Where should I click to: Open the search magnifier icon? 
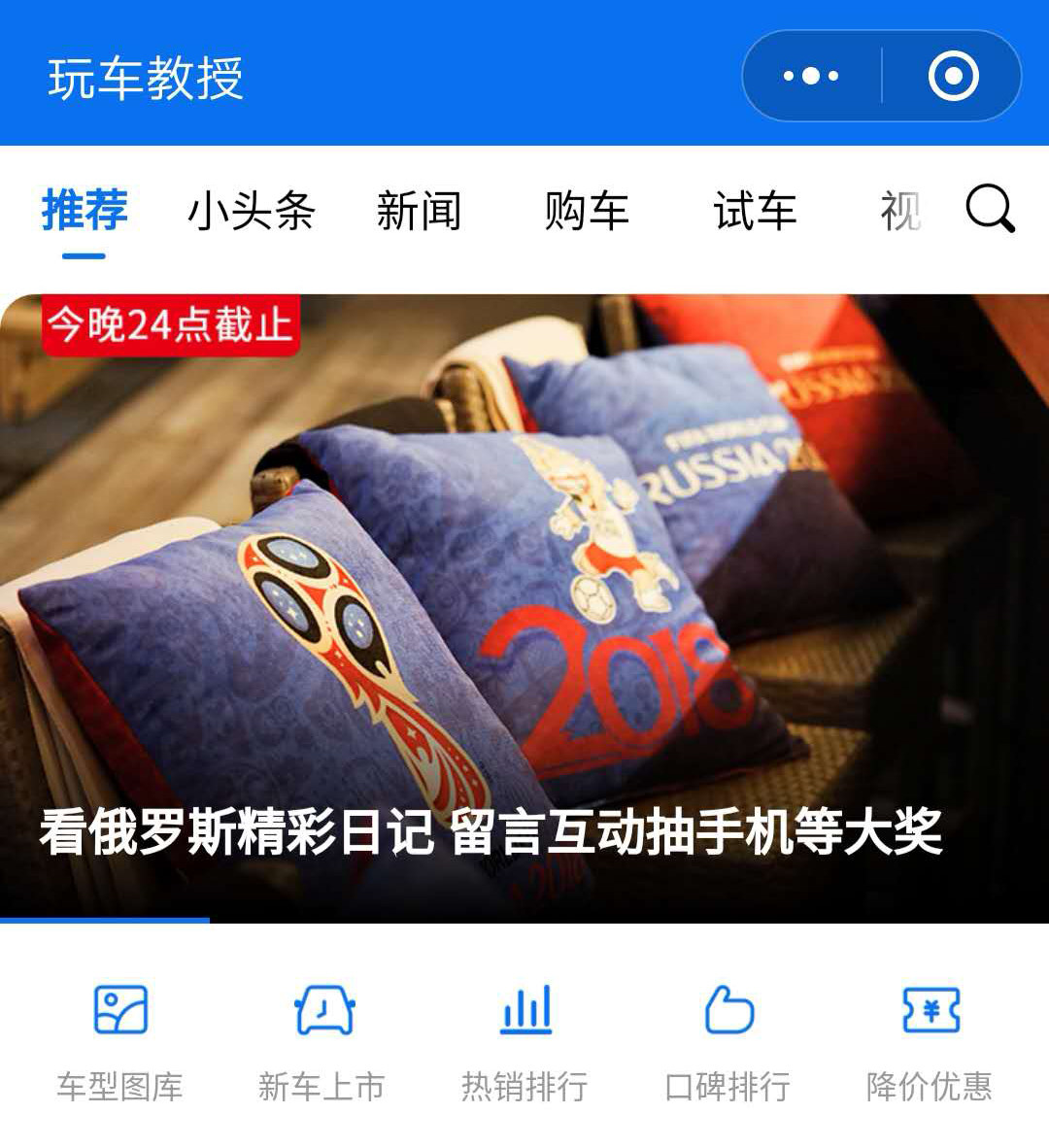pyautogui.click(x=990, y=209)
